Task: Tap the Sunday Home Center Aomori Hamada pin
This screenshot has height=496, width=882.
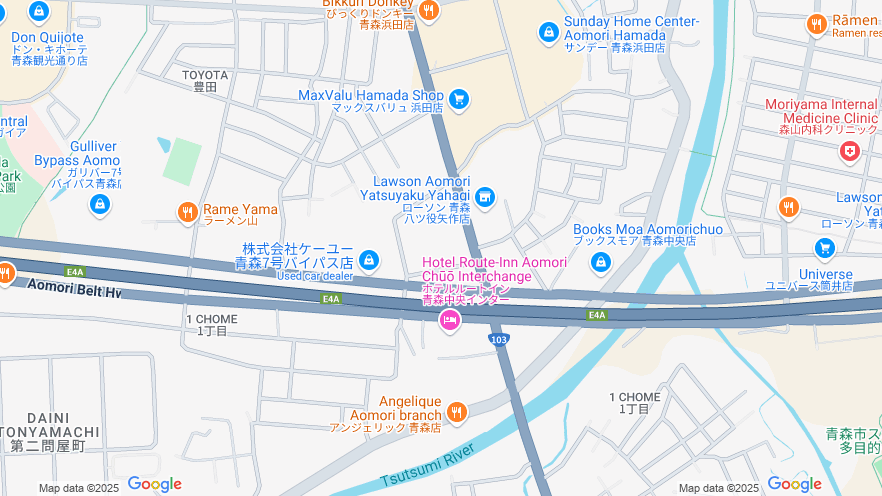Action: (x=548, y=33)
